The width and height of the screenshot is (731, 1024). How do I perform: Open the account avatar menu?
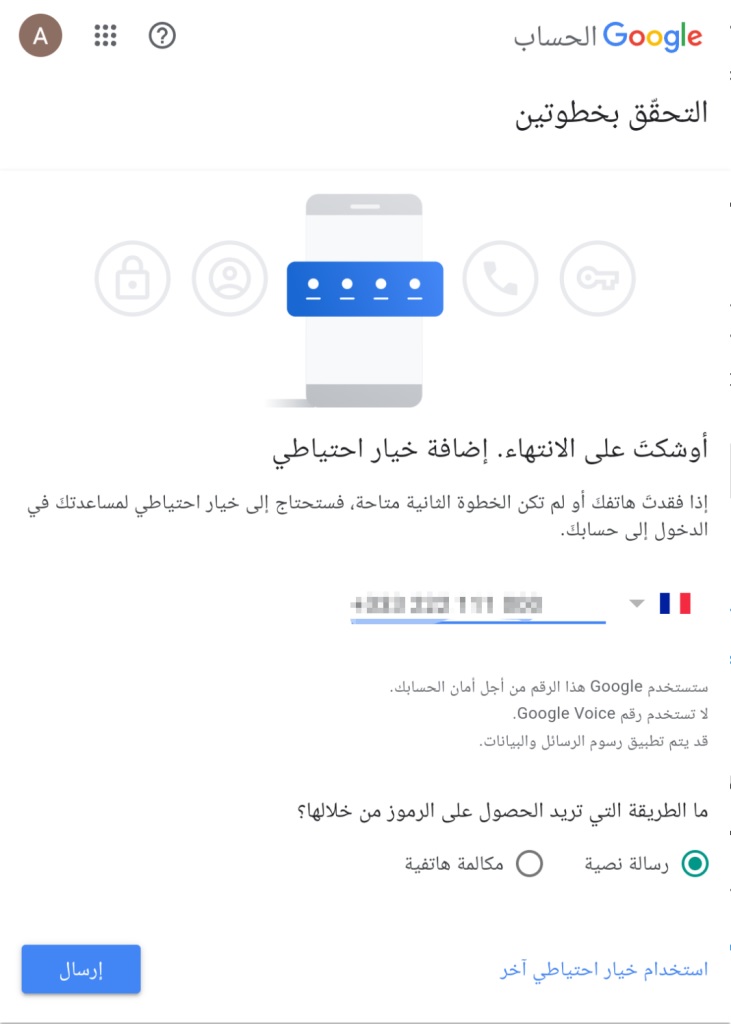point(40,36)
